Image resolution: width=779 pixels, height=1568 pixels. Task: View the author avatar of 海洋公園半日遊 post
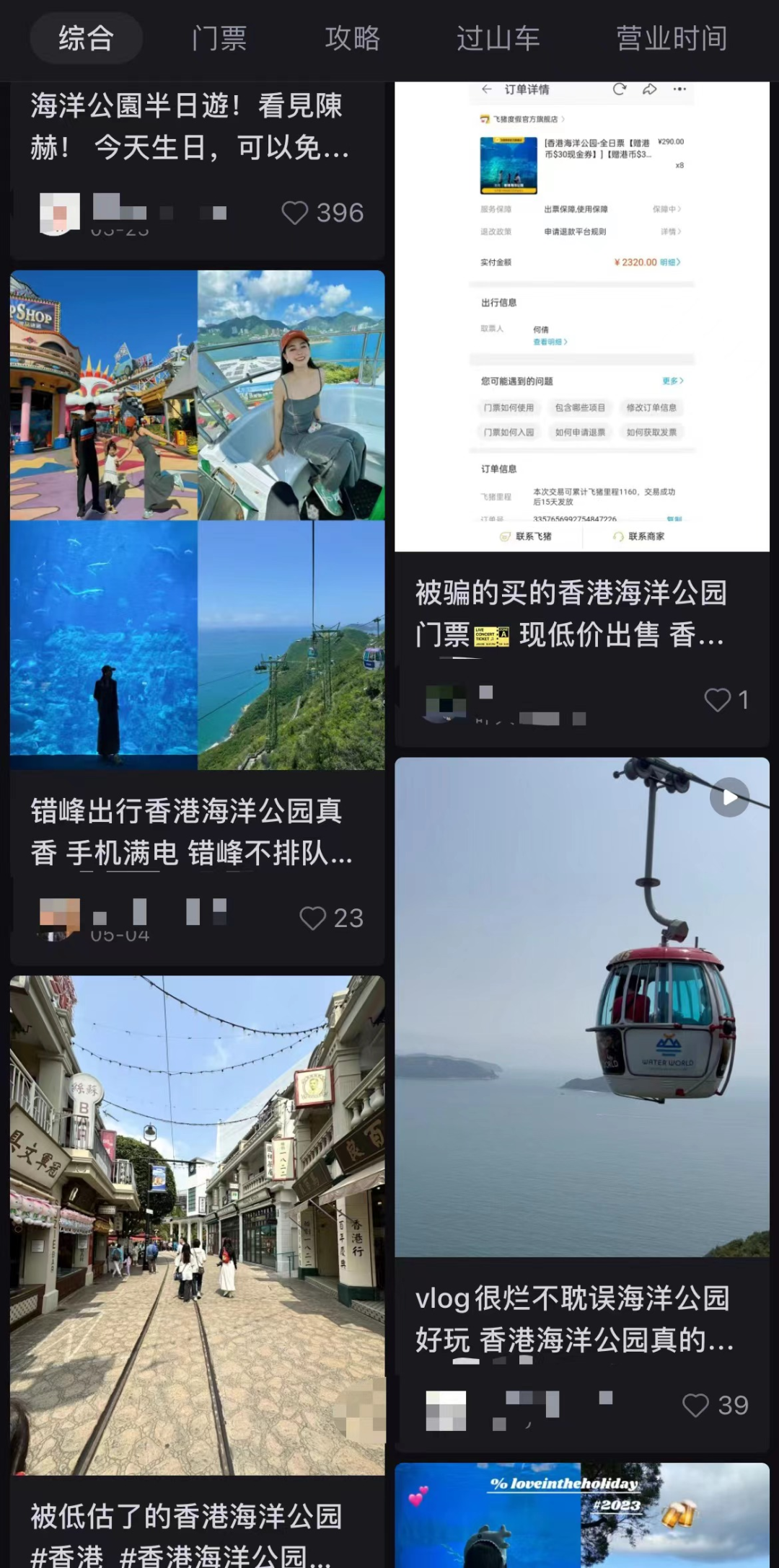pyautogui.click(x=59, y=213)
